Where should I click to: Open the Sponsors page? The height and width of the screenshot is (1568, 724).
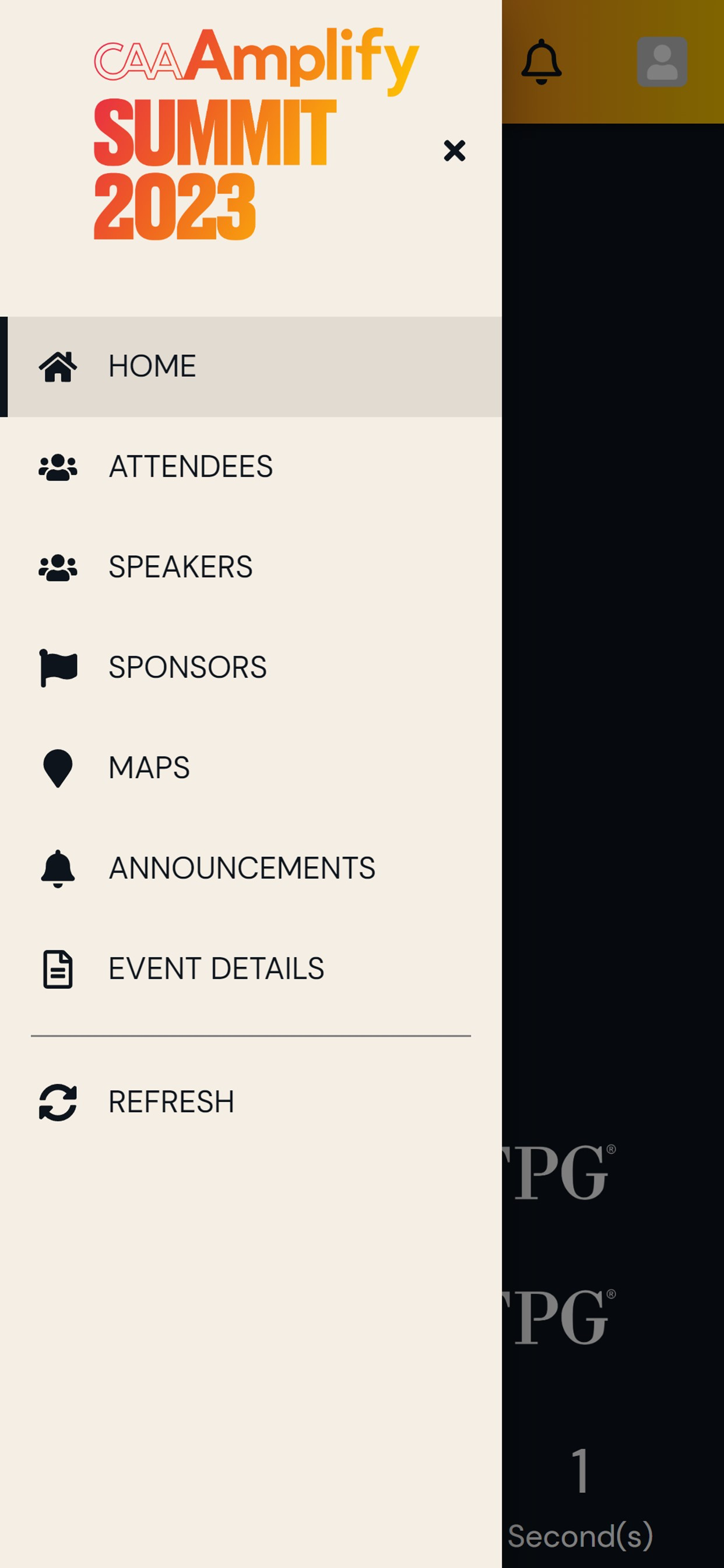tap(251, 668)
